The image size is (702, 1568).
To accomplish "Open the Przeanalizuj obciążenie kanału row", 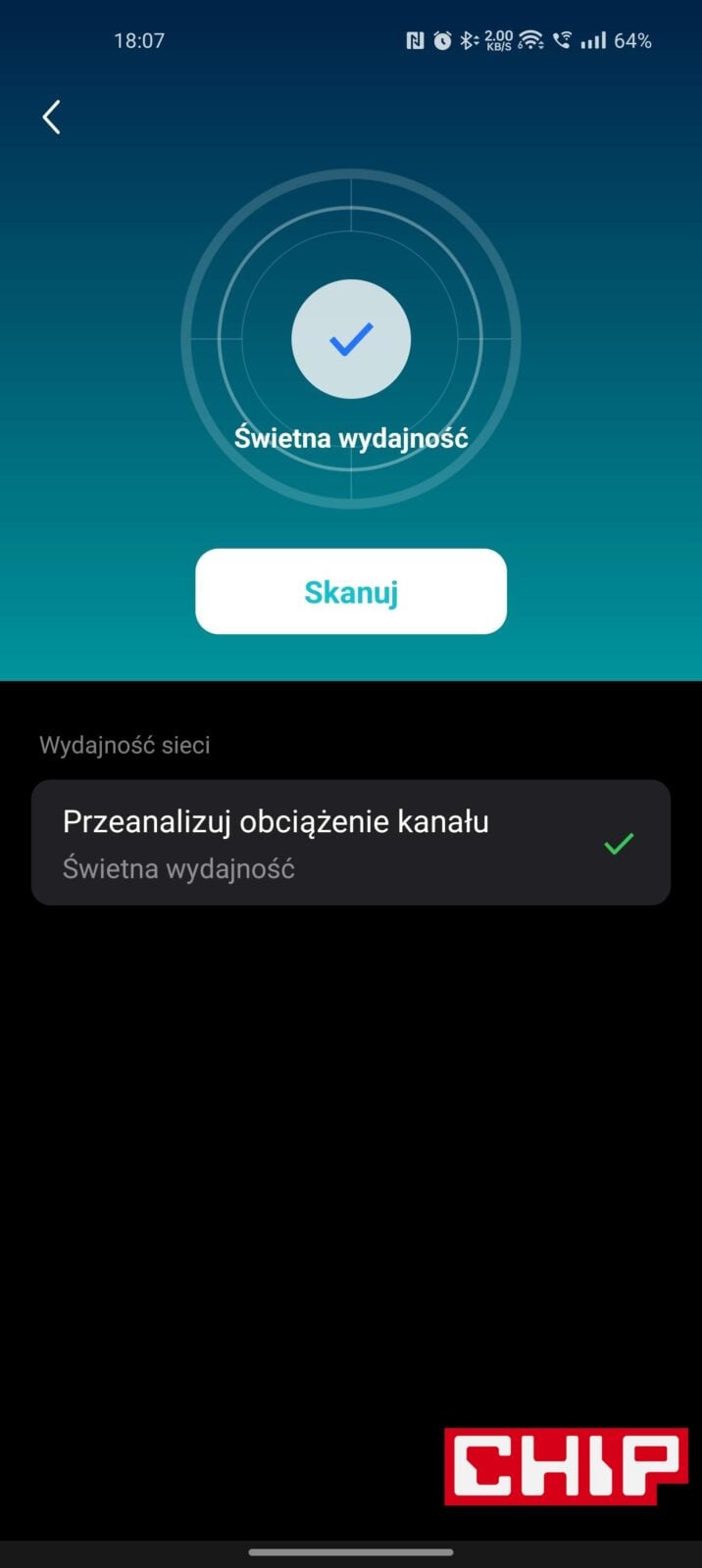I will [351, 843].
